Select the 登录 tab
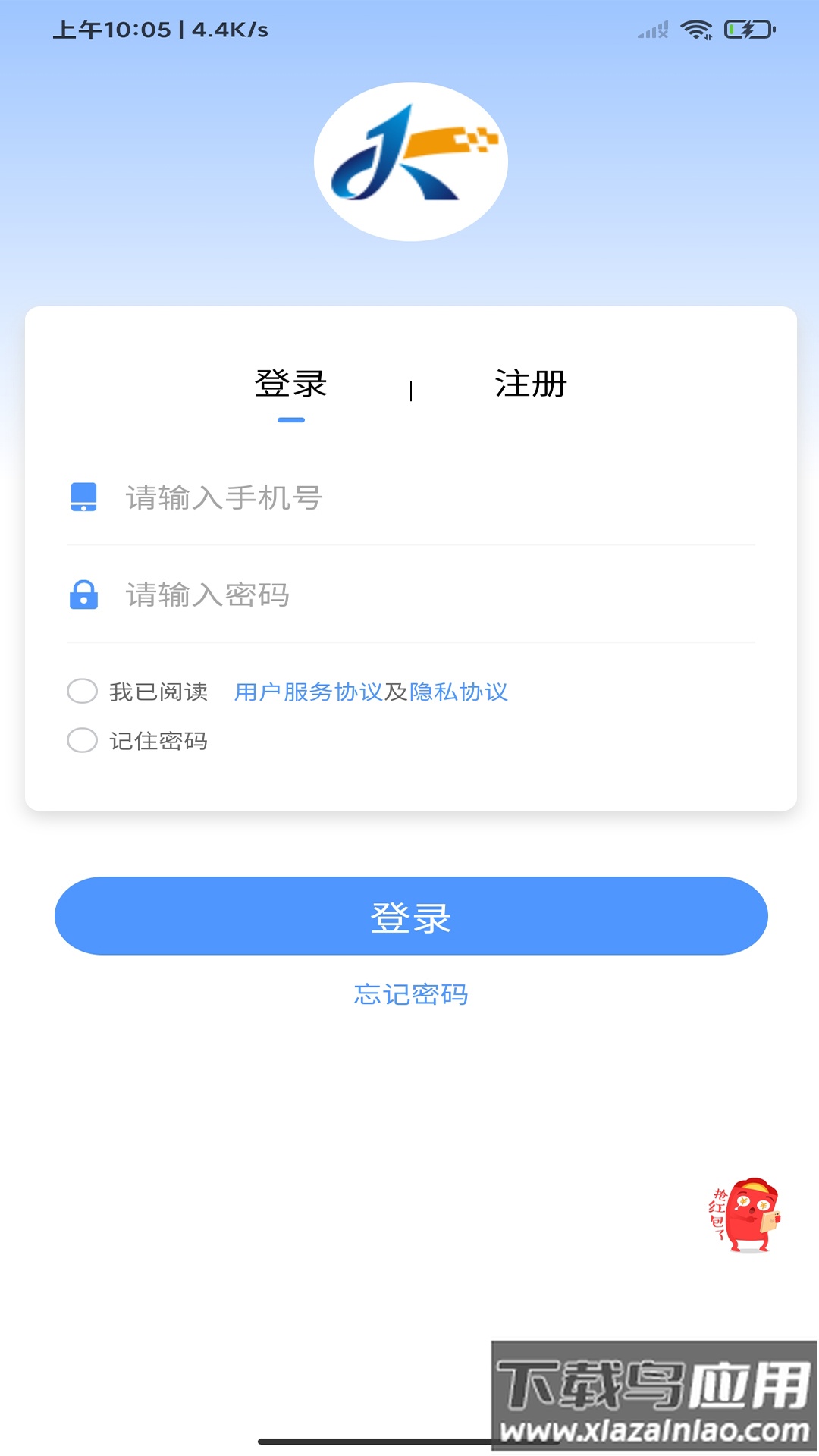Screen dimensions: 819x1456 click(x=292, y=384)
